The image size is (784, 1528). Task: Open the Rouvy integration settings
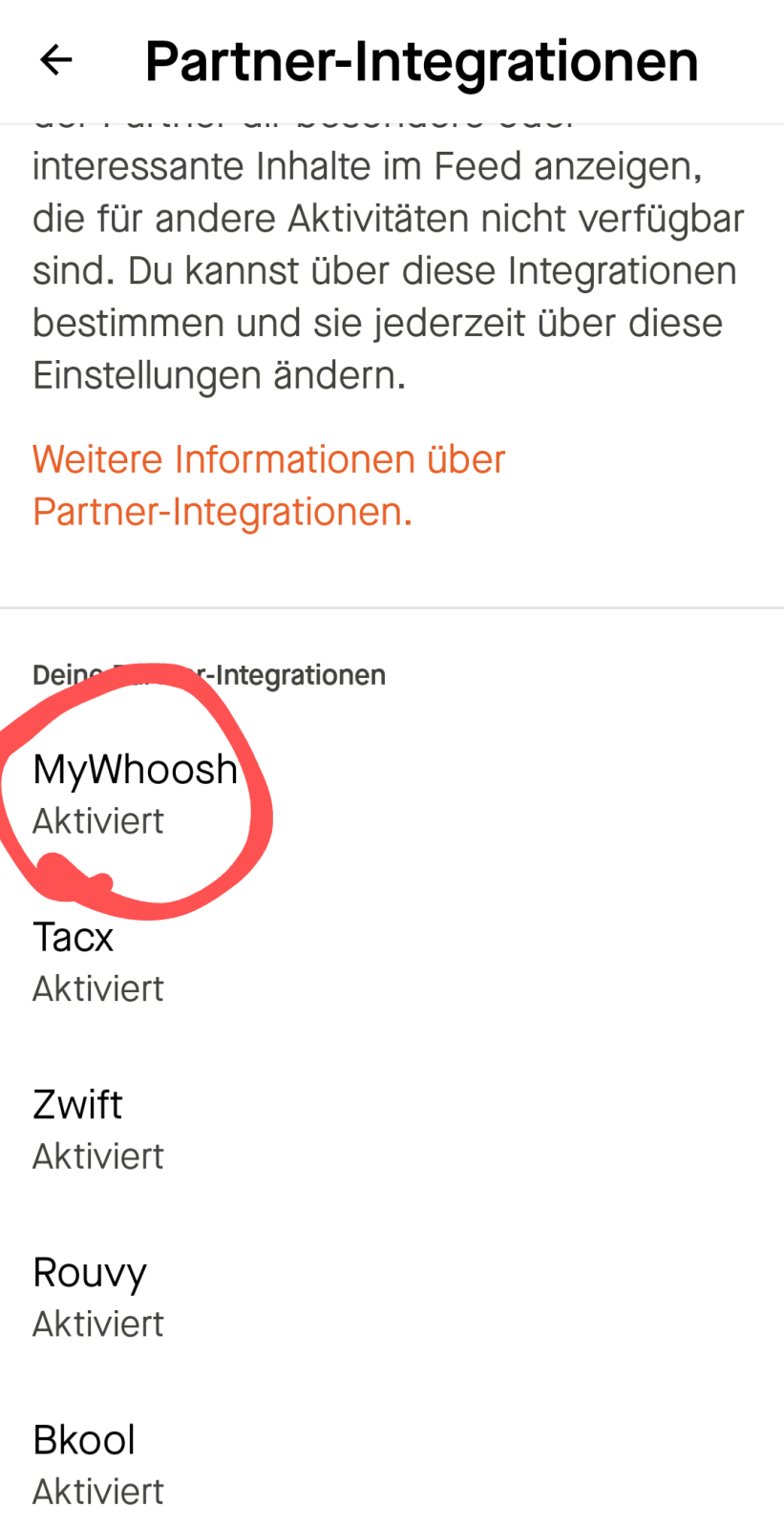click(95, 1296)
